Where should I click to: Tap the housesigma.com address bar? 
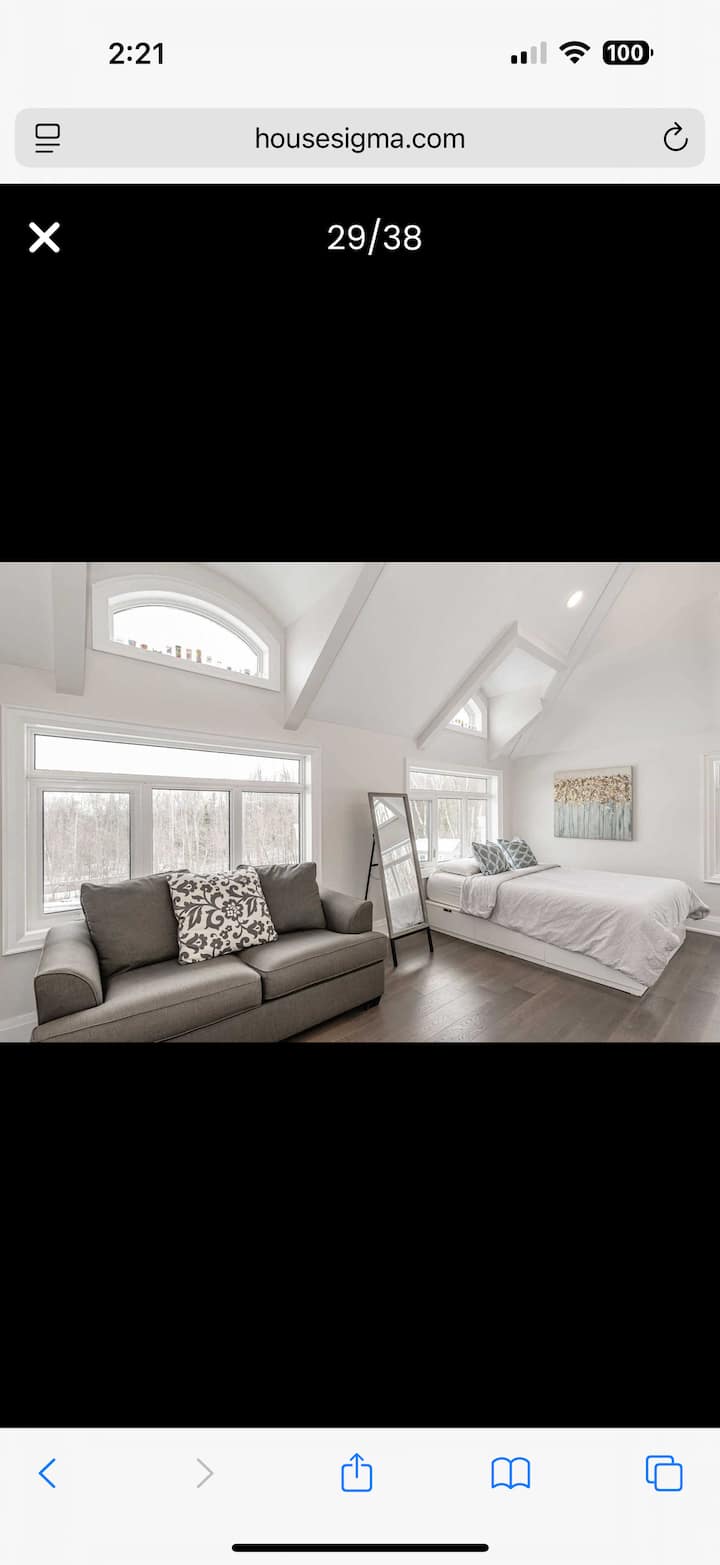coord(360,138)
